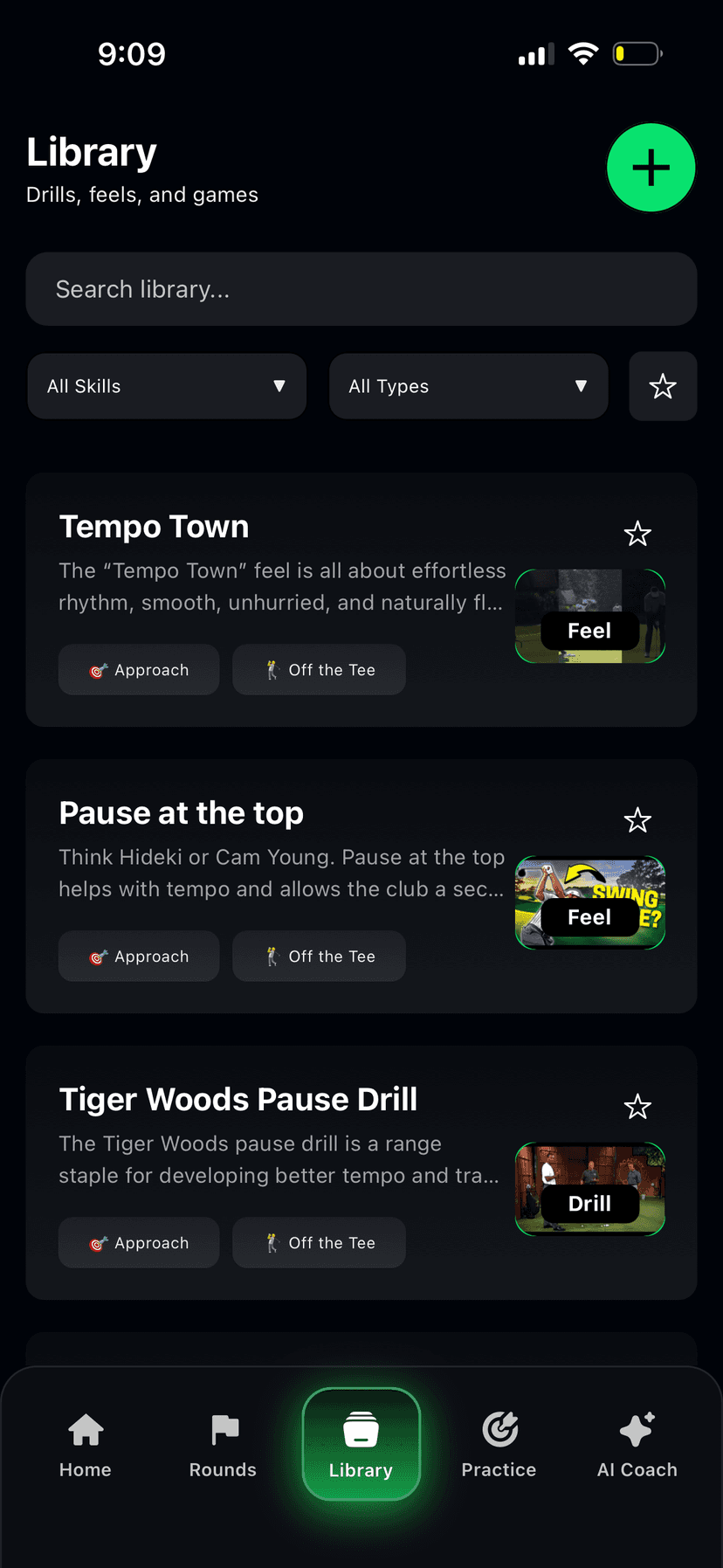This screenshot has height=1568, width=723.
Task: Open Practice via the target icon
Action: coord(499,1430)
